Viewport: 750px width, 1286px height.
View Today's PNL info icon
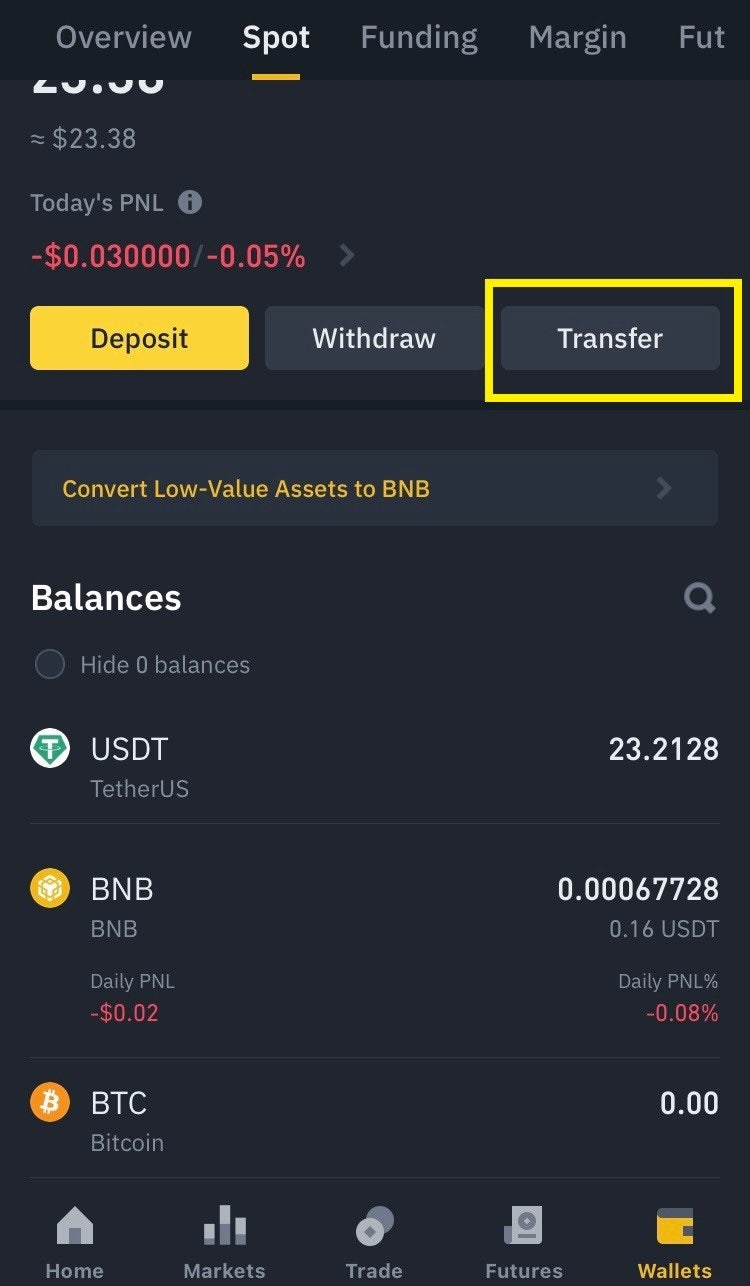189,203
